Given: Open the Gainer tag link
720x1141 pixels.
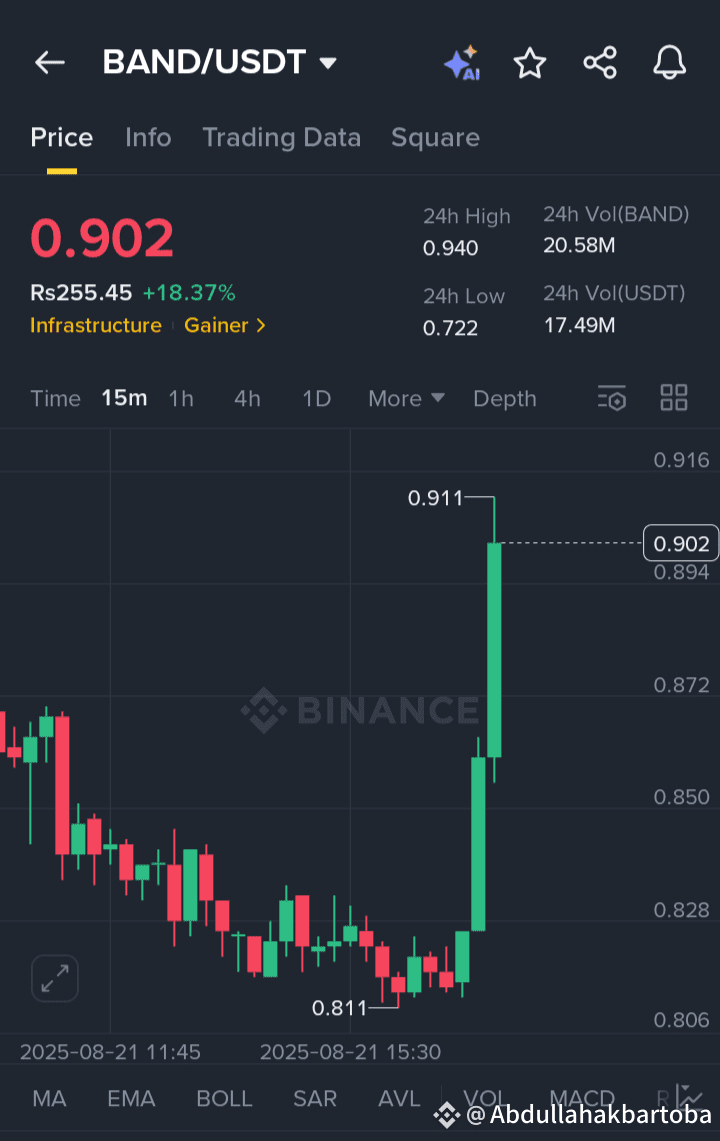Looking at the screenshot, I should [x=225, y=325].
